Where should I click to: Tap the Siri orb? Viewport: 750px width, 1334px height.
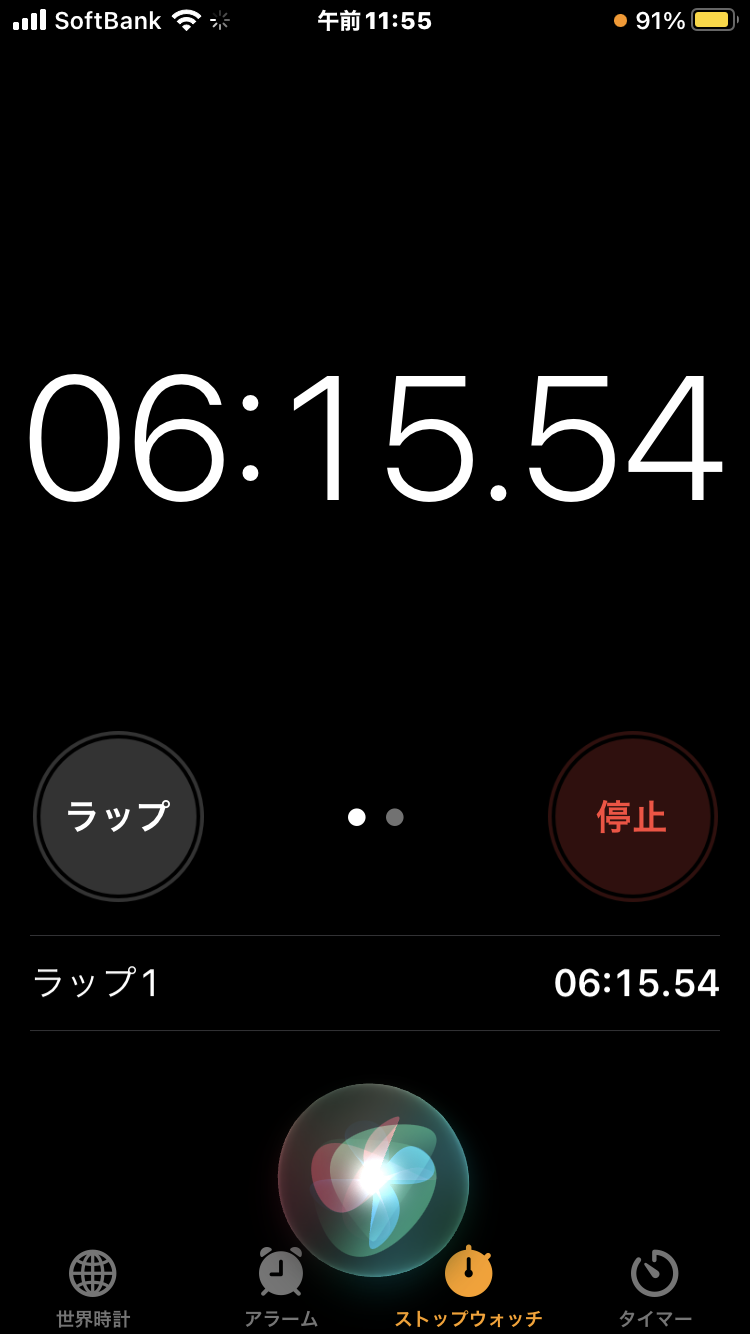click(x=374, y=1180)
